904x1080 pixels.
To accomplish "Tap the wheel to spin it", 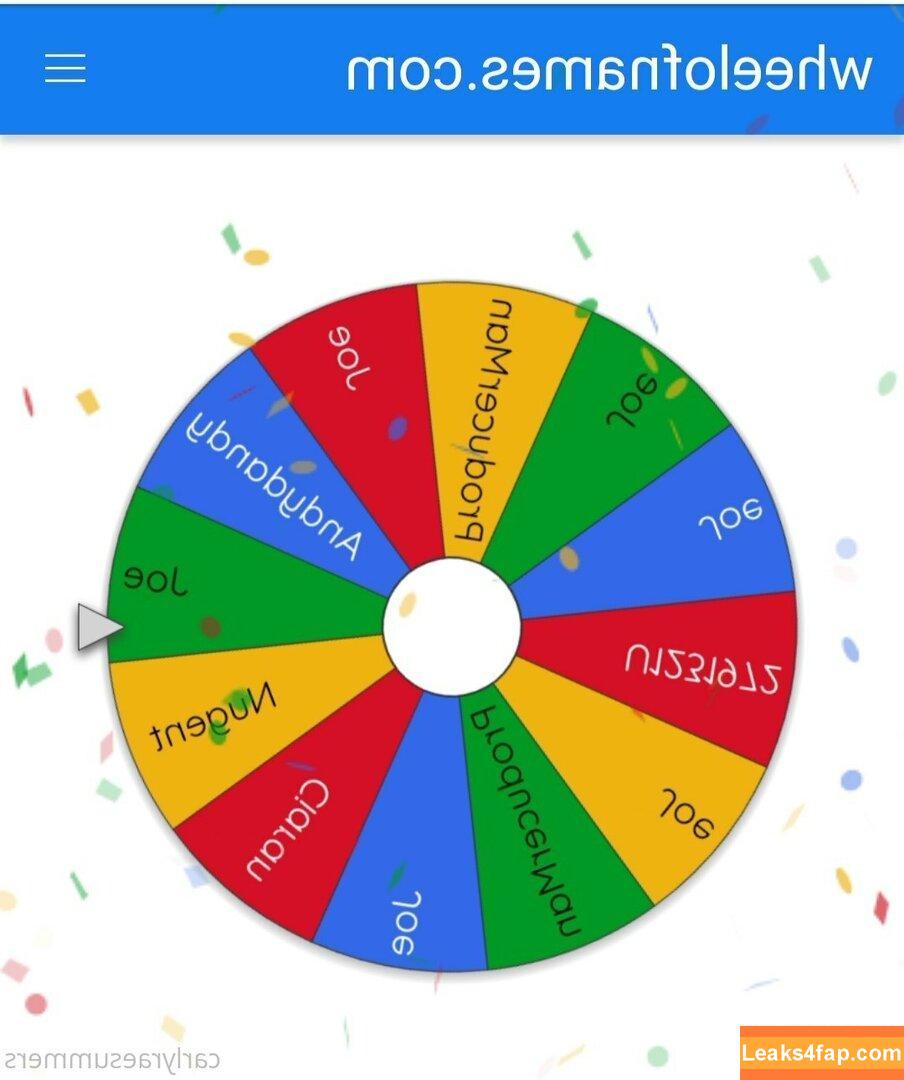I will click(x=452, y=626).
